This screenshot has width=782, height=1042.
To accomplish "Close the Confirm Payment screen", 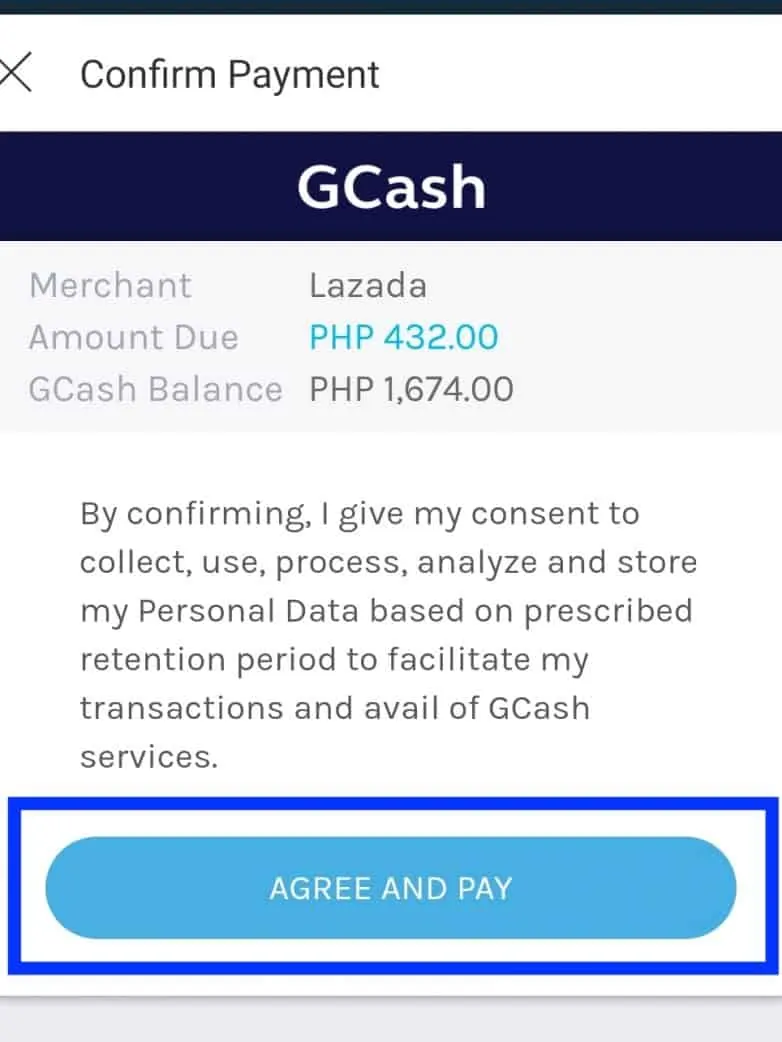I will [x=15, y=75].
